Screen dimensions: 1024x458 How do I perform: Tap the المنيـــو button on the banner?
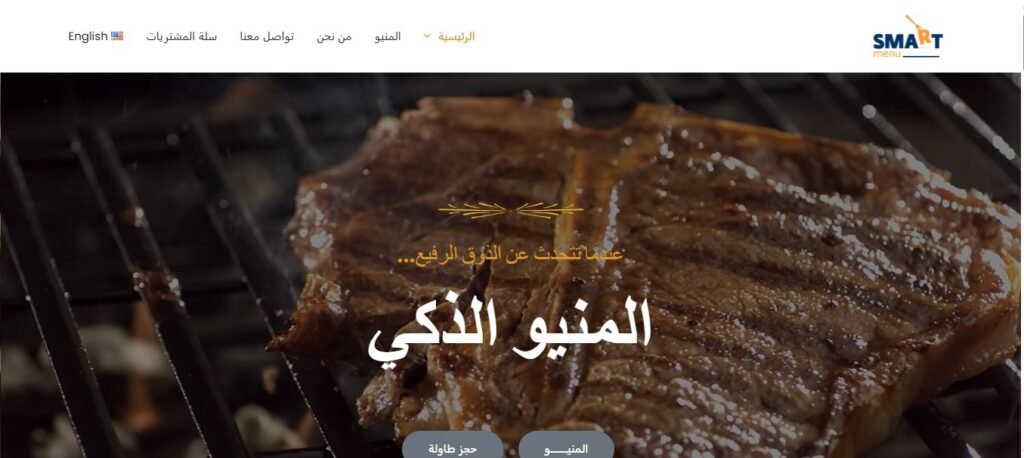(566, 448)
